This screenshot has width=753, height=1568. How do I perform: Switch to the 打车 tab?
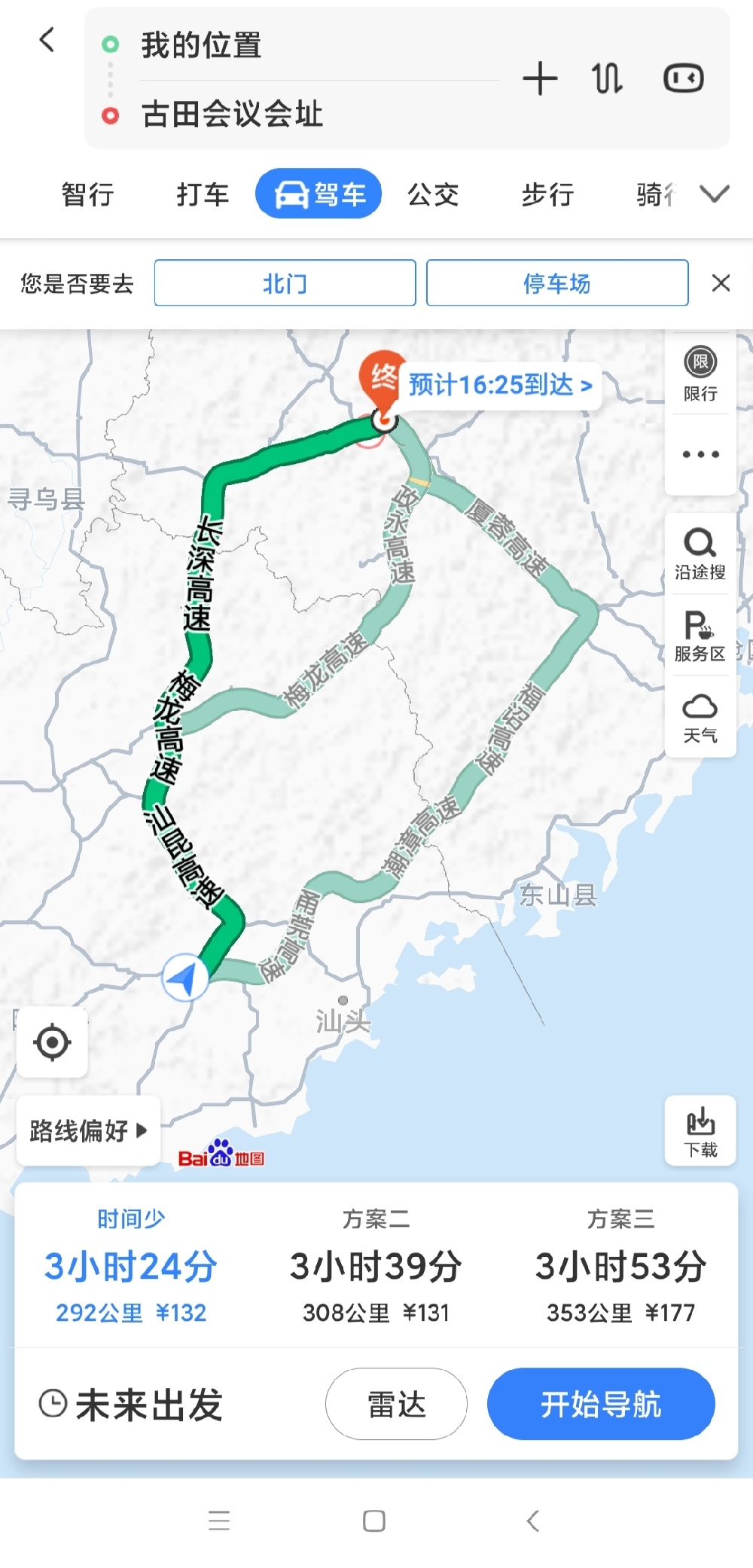coord(203,194)
